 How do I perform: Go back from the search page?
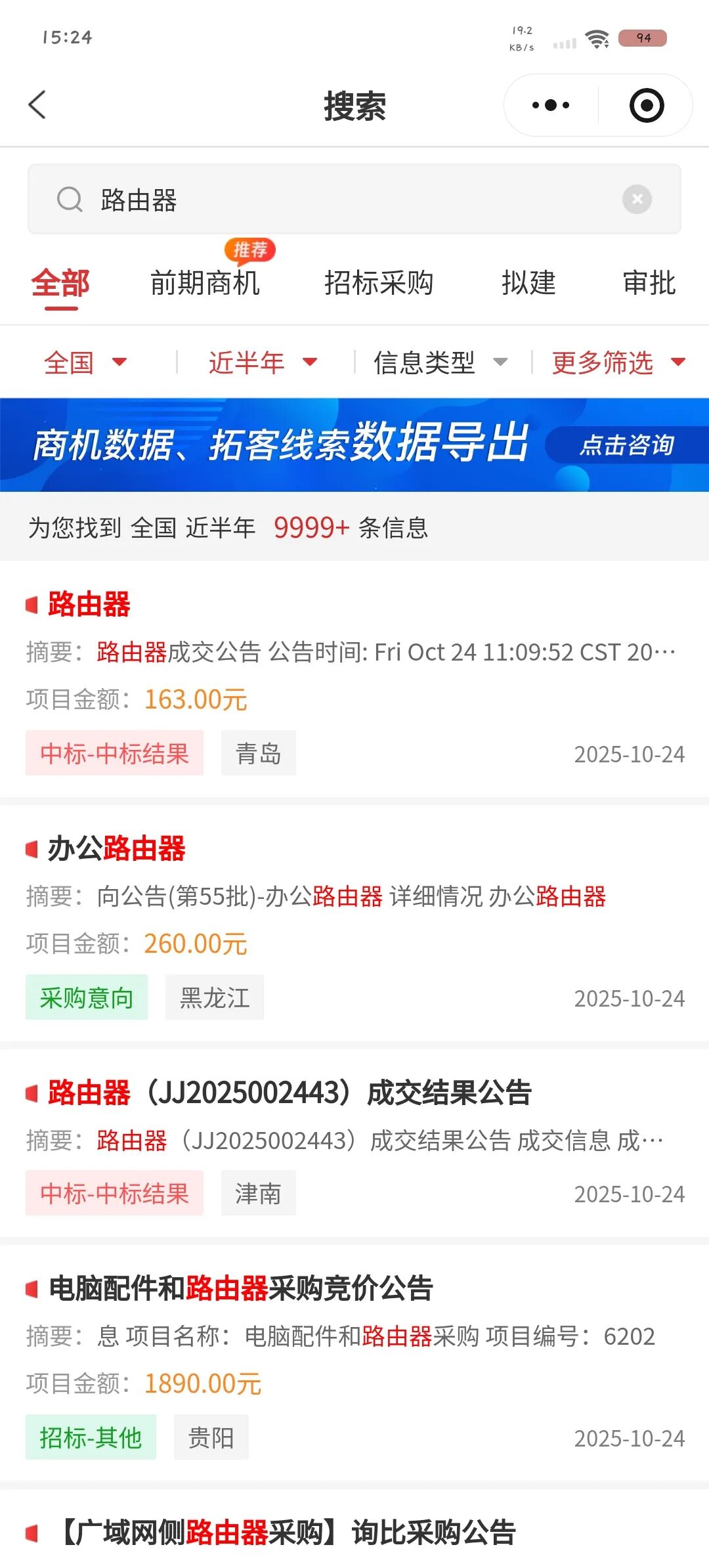(37, 105)
